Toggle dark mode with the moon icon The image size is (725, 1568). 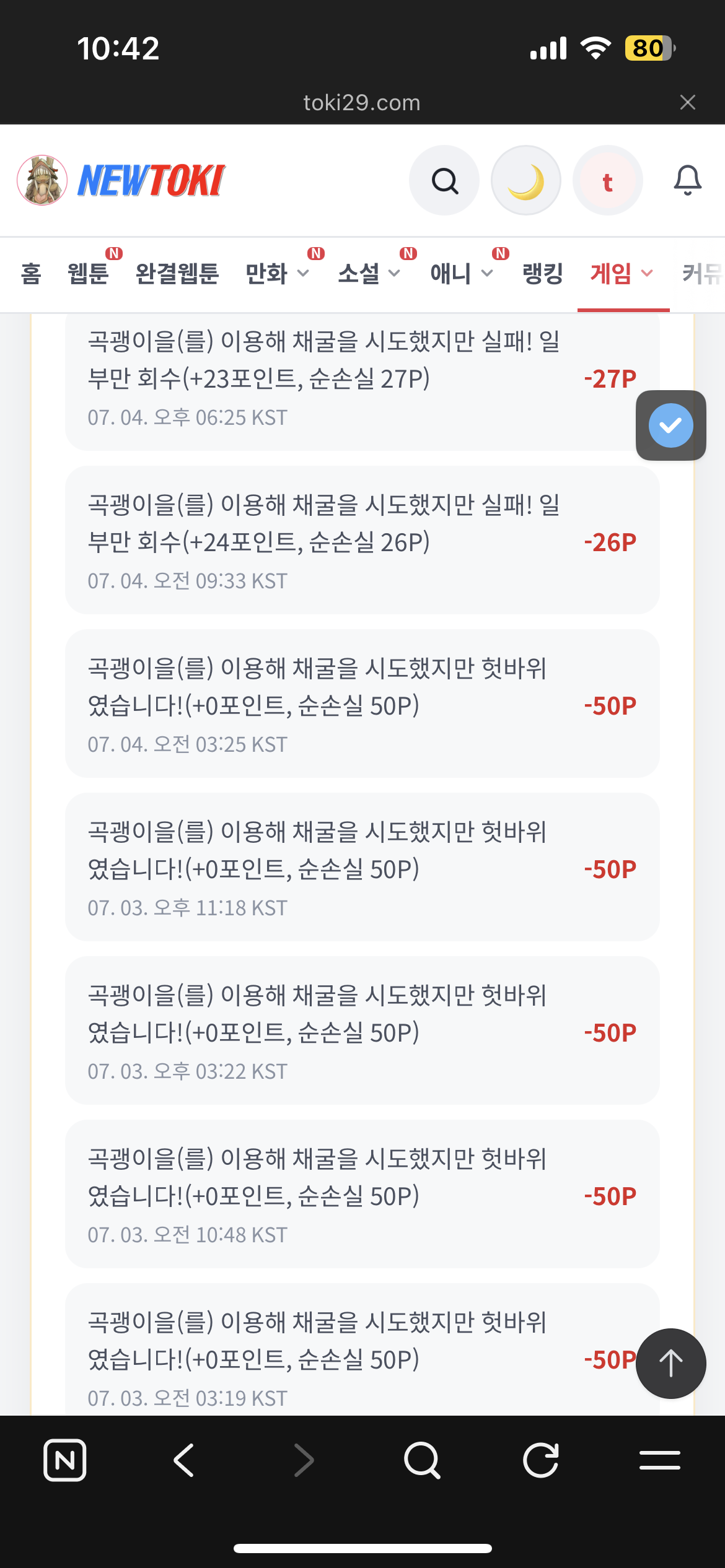[526, 181]
